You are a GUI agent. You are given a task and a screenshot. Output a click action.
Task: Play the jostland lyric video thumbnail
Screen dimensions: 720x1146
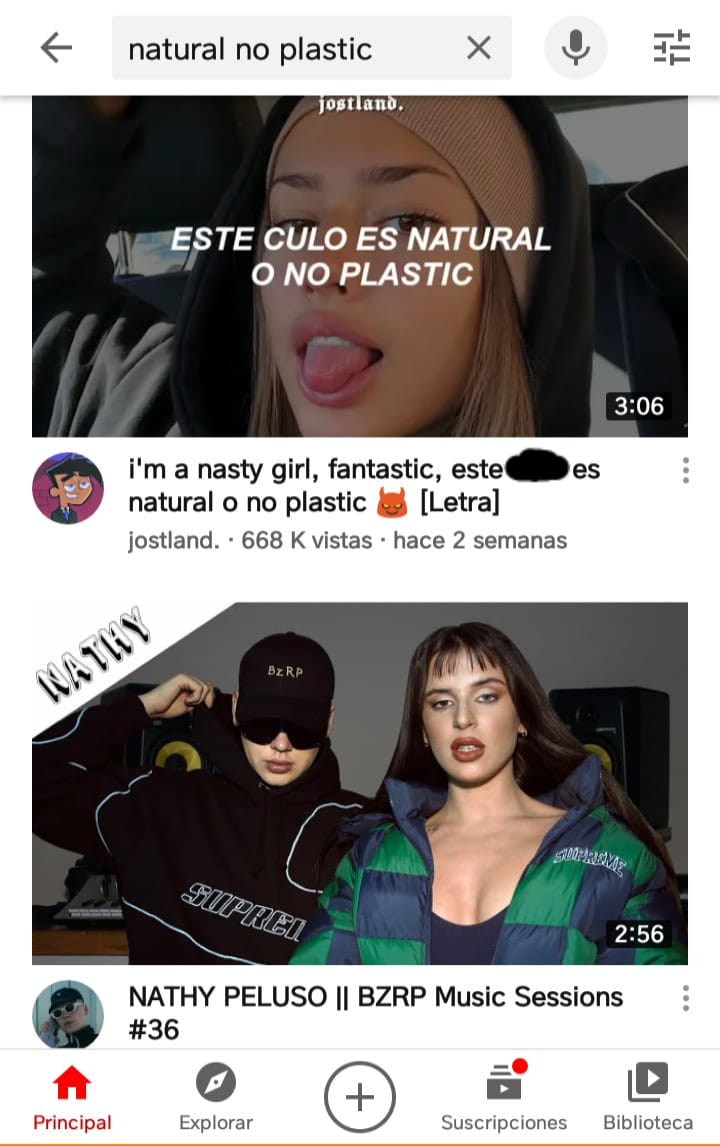360,266
